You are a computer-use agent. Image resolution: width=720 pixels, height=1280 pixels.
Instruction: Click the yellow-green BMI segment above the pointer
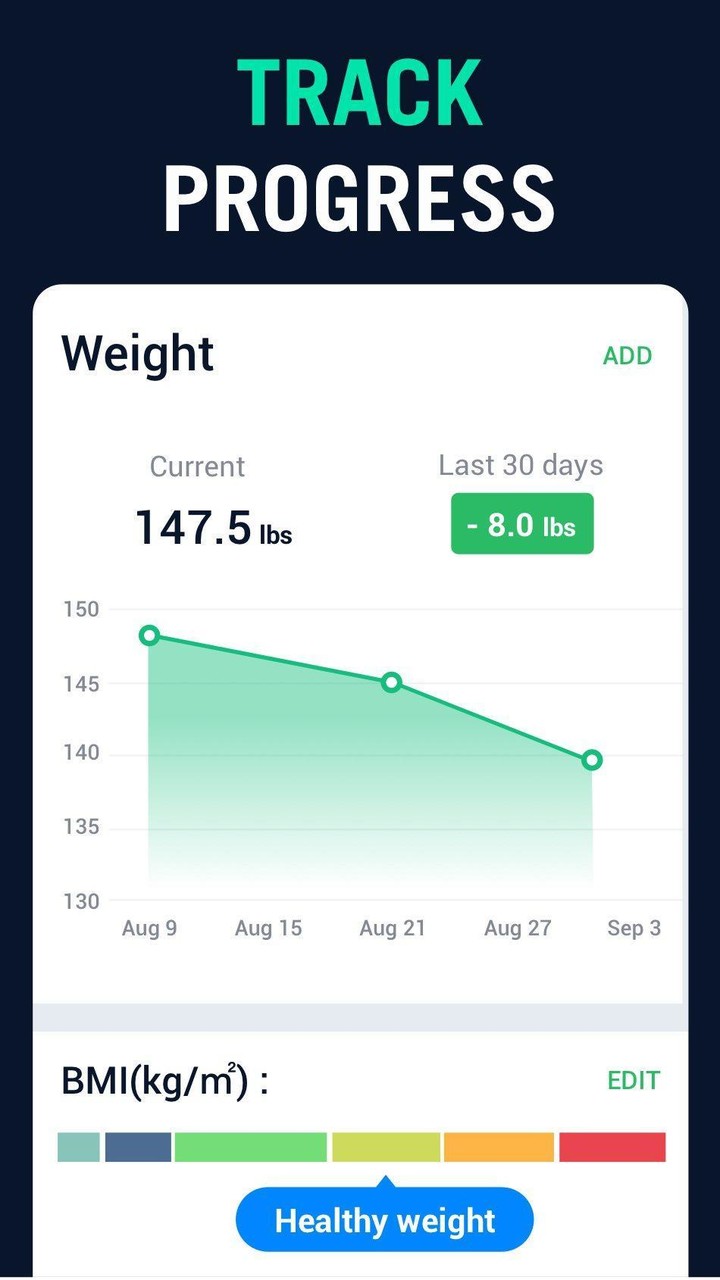coord(384,1146)
